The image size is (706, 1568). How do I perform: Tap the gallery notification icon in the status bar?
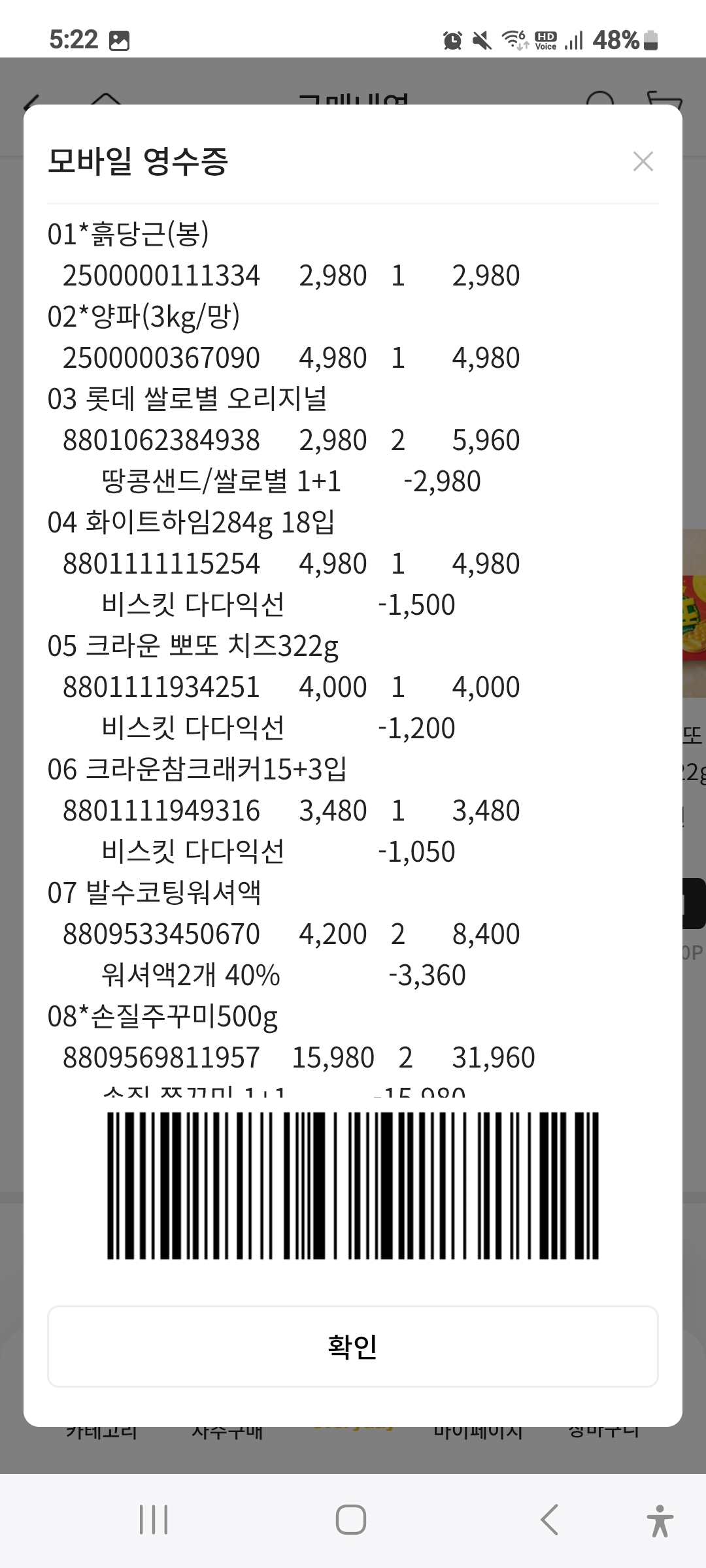click(x=120, y=41)
